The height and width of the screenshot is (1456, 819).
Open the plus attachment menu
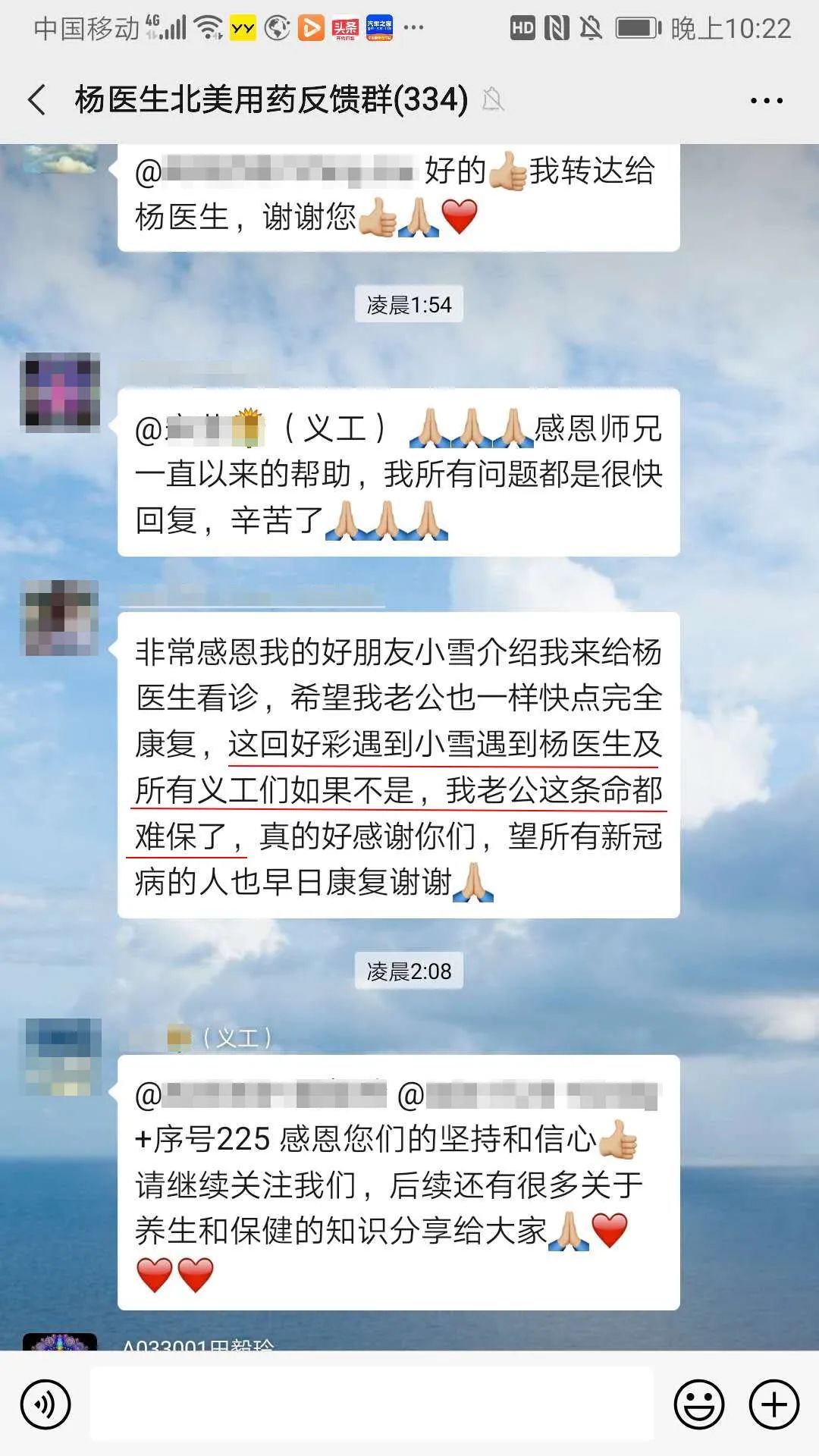coord(773,1404)
